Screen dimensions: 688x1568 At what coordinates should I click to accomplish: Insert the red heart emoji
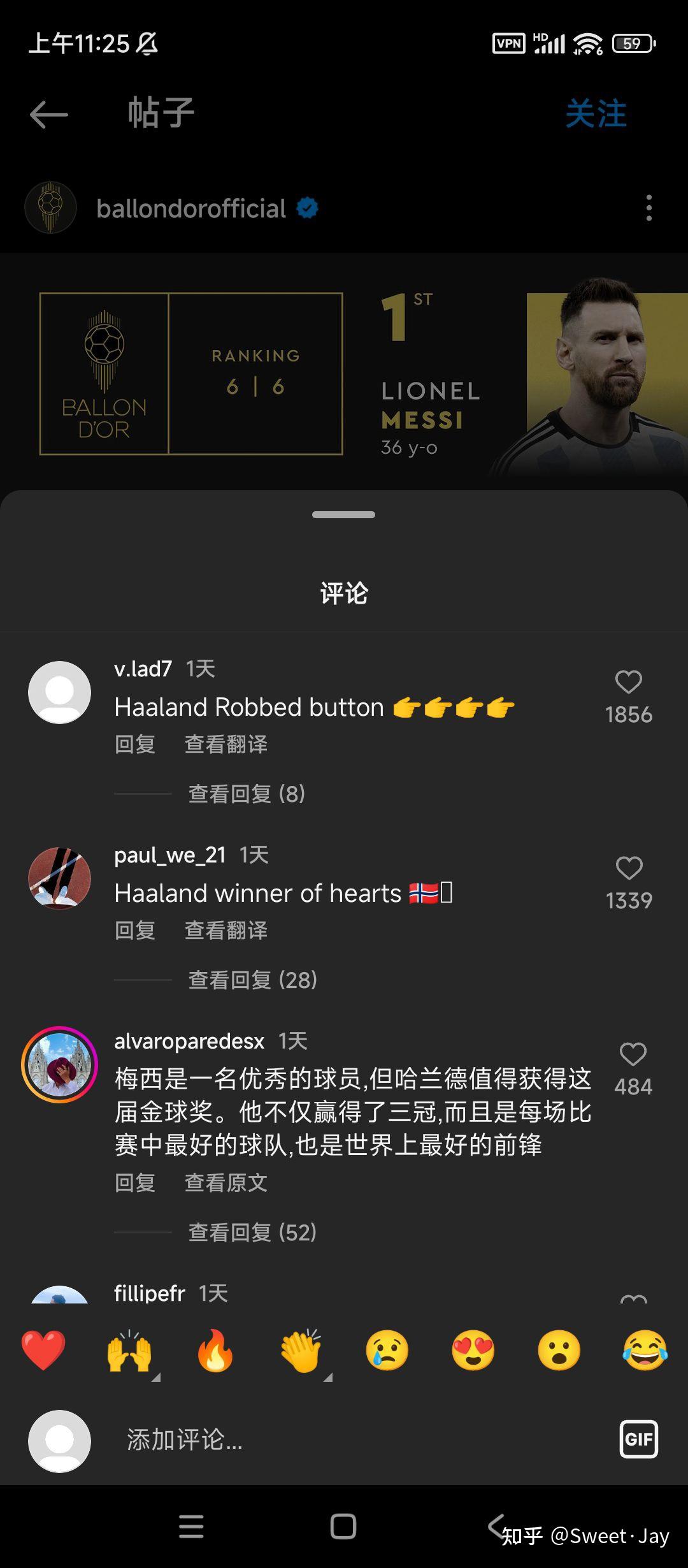click(43, 1350)
